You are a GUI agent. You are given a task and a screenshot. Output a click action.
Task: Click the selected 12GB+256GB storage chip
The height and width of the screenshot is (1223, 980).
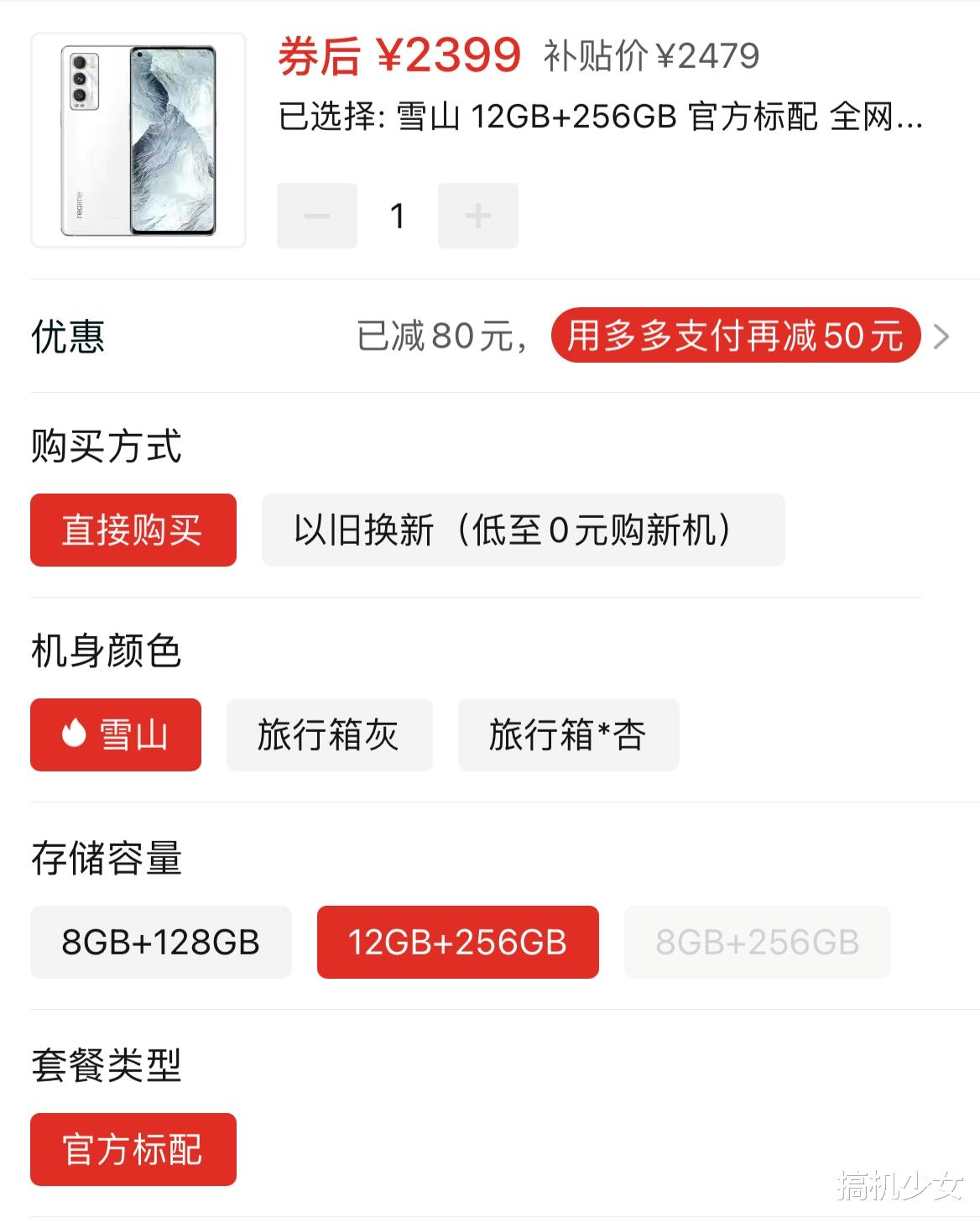point(458,942)
